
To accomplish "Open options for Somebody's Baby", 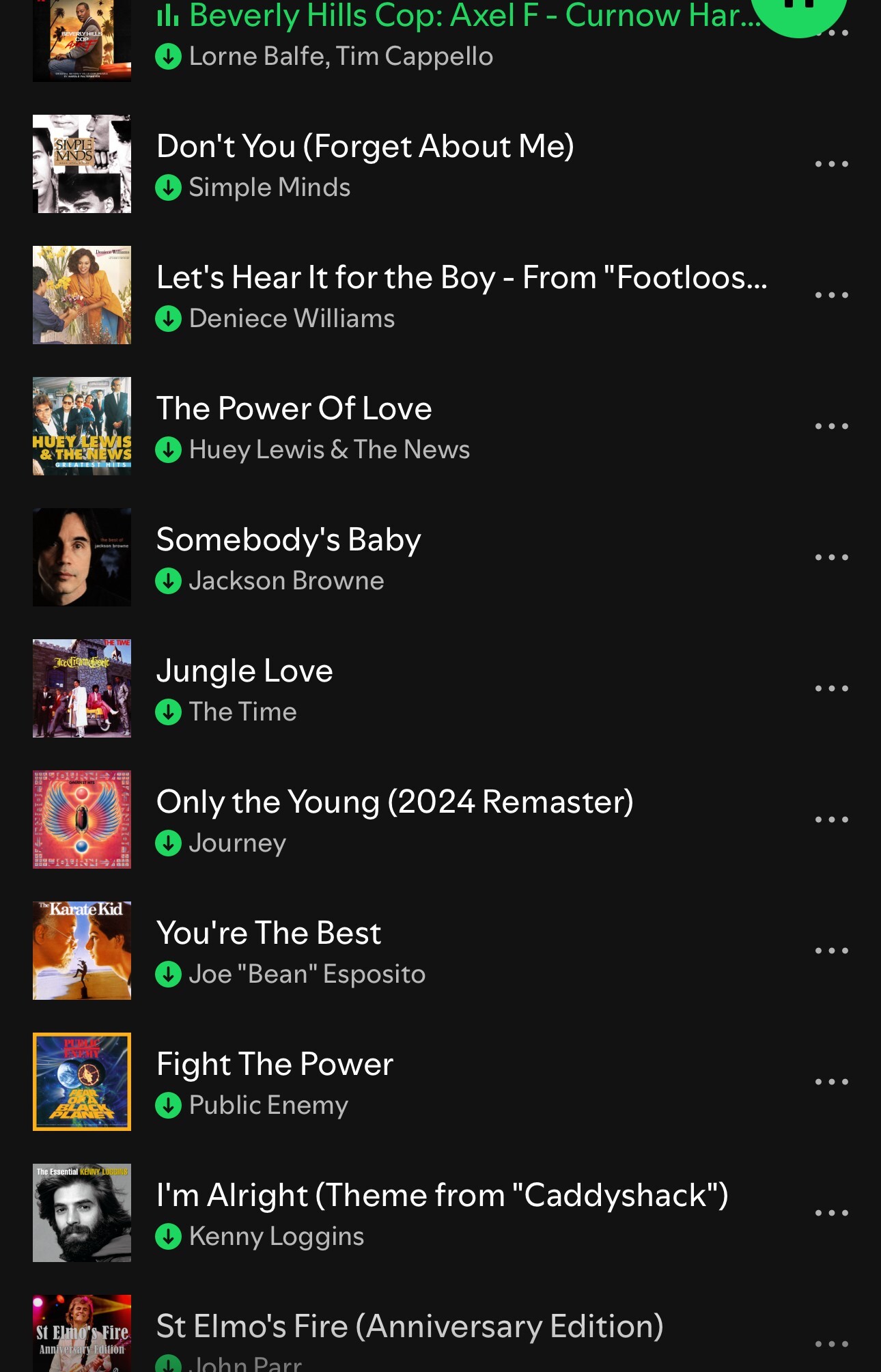I will (831, 557).
